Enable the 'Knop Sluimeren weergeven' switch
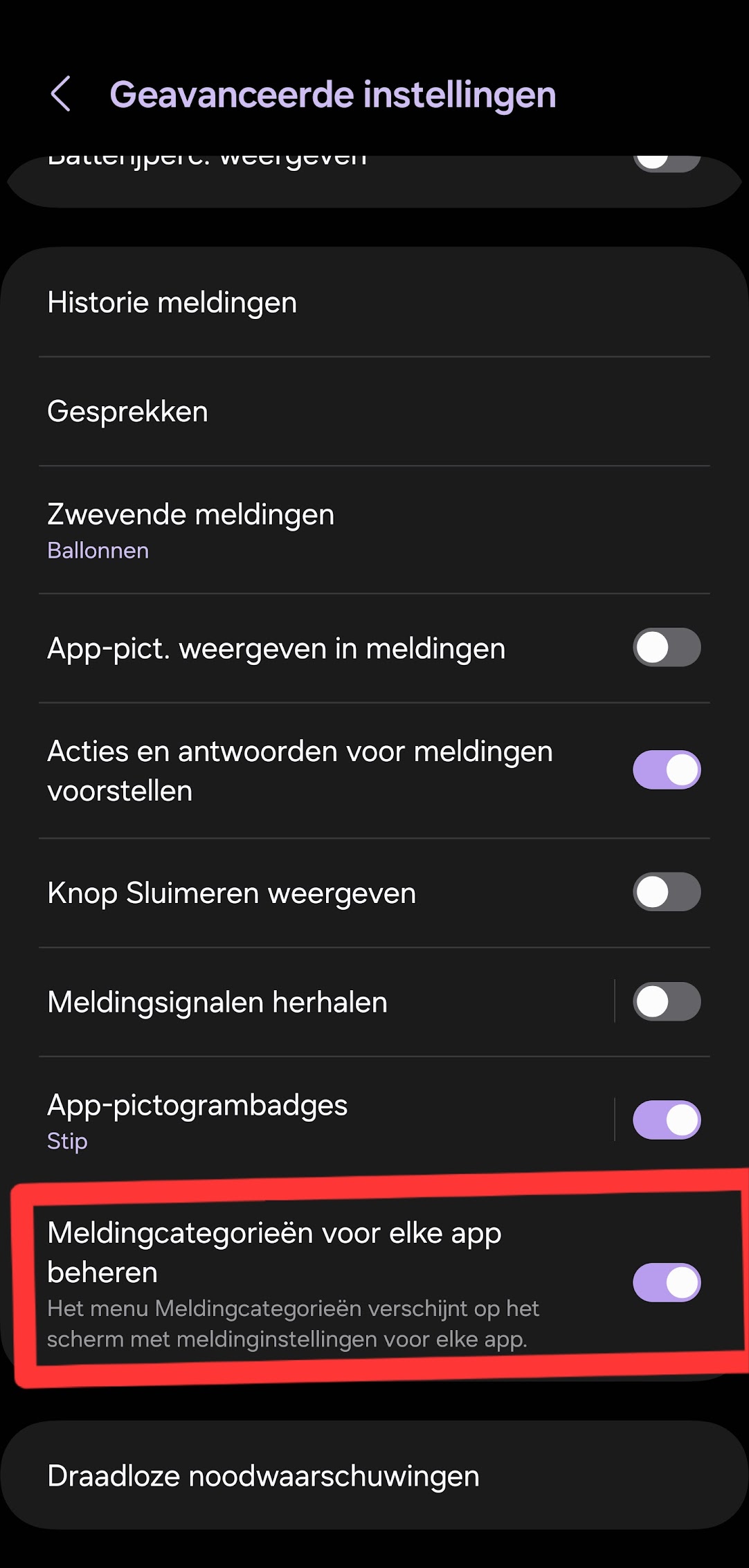 665,892
